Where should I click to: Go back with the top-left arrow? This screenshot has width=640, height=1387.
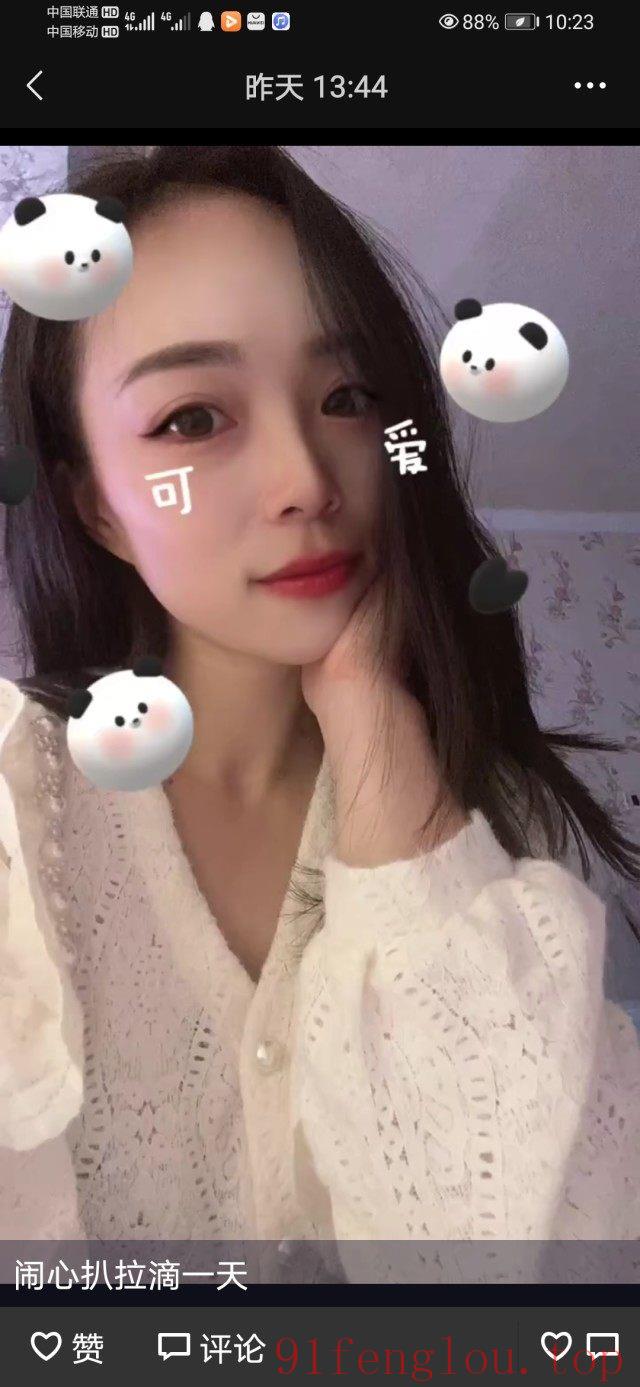[35, 87]
